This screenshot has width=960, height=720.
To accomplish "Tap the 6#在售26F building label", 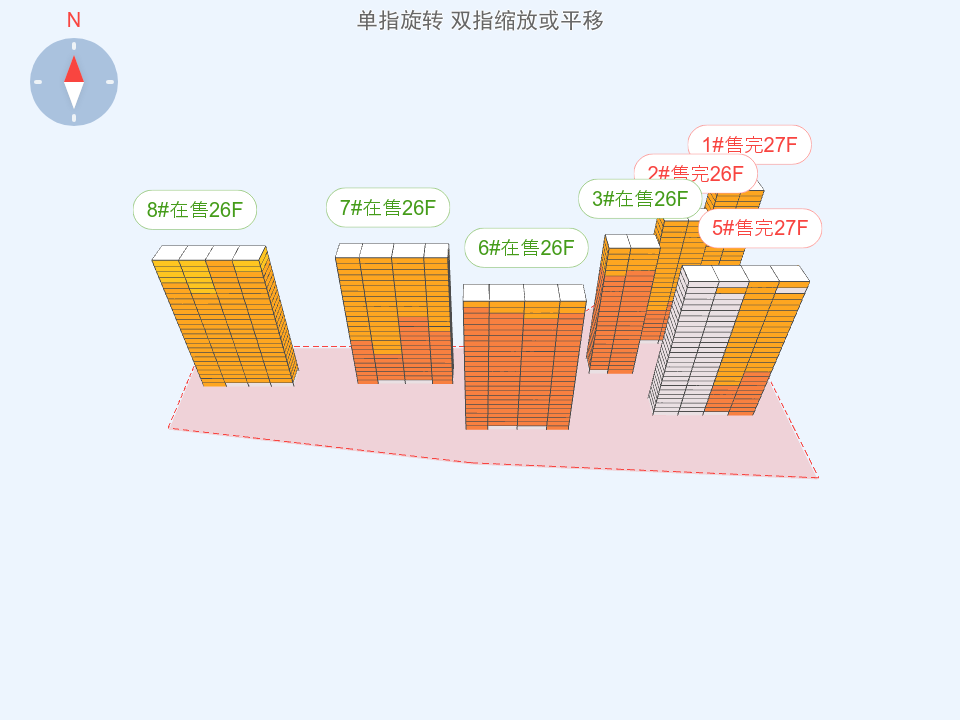I will (526, 248).
